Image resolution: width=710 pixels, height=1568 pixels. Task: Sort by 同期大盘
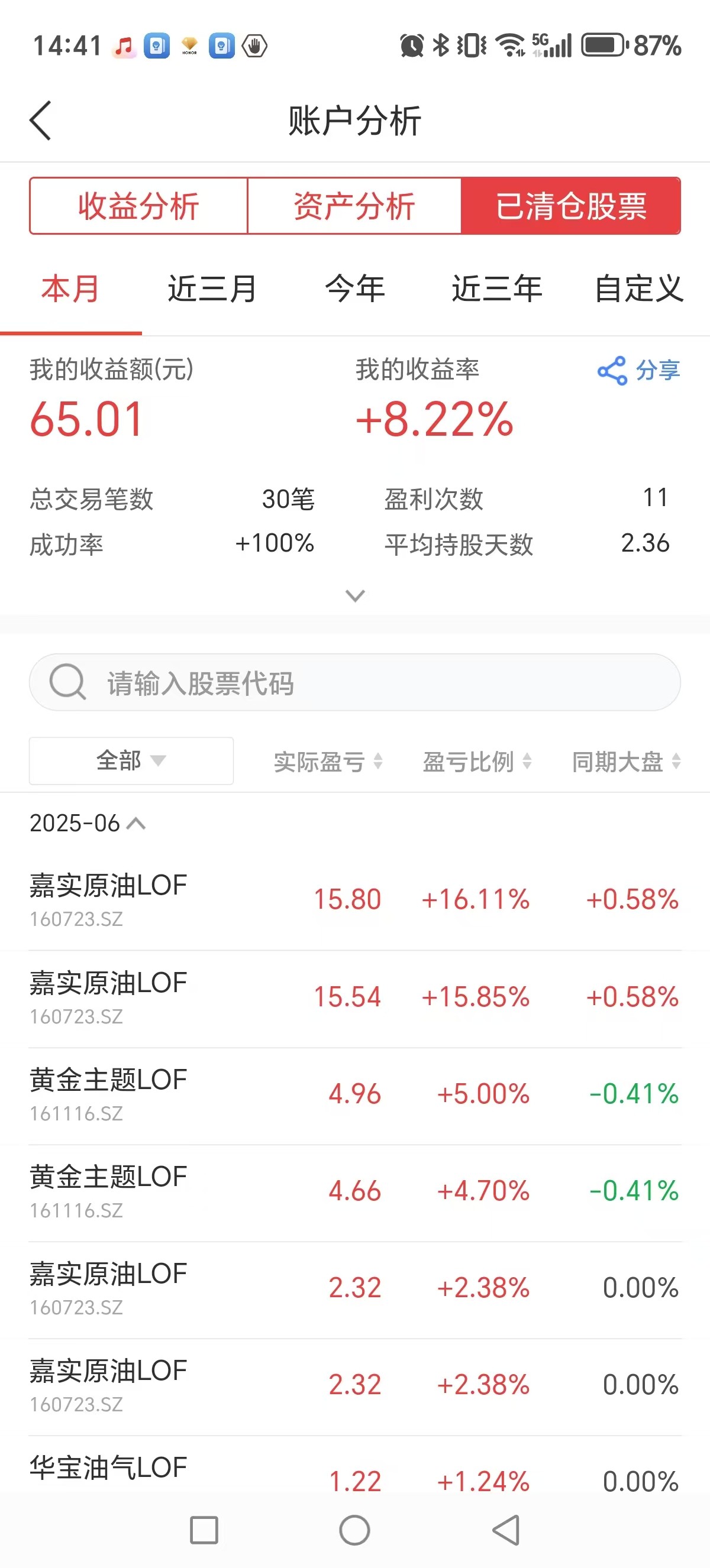click(x=627, y=762)
